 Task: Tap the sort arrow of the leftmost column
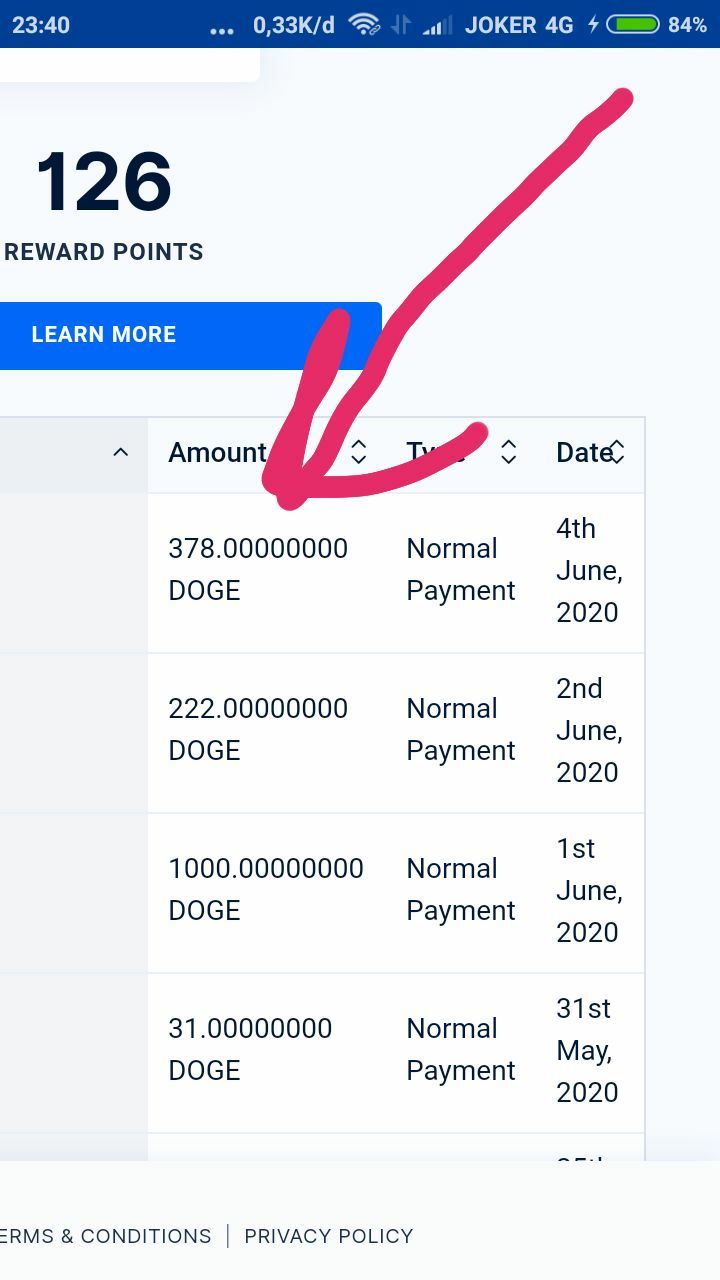121,453
